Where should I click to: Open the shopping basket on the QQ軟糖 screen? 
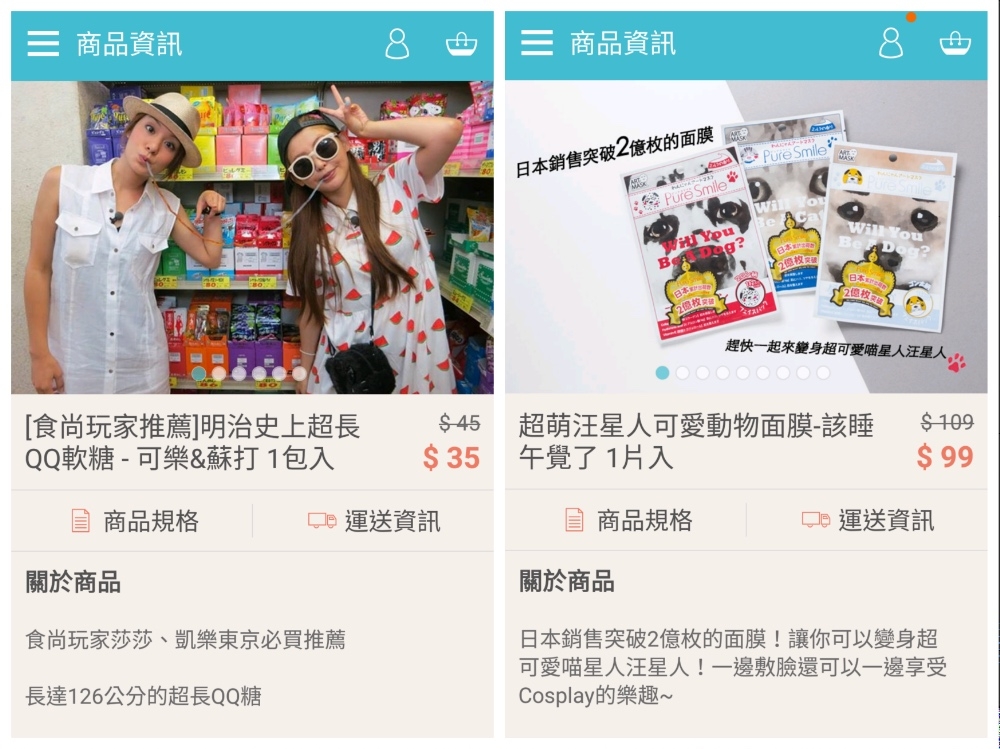click(461, 44)
